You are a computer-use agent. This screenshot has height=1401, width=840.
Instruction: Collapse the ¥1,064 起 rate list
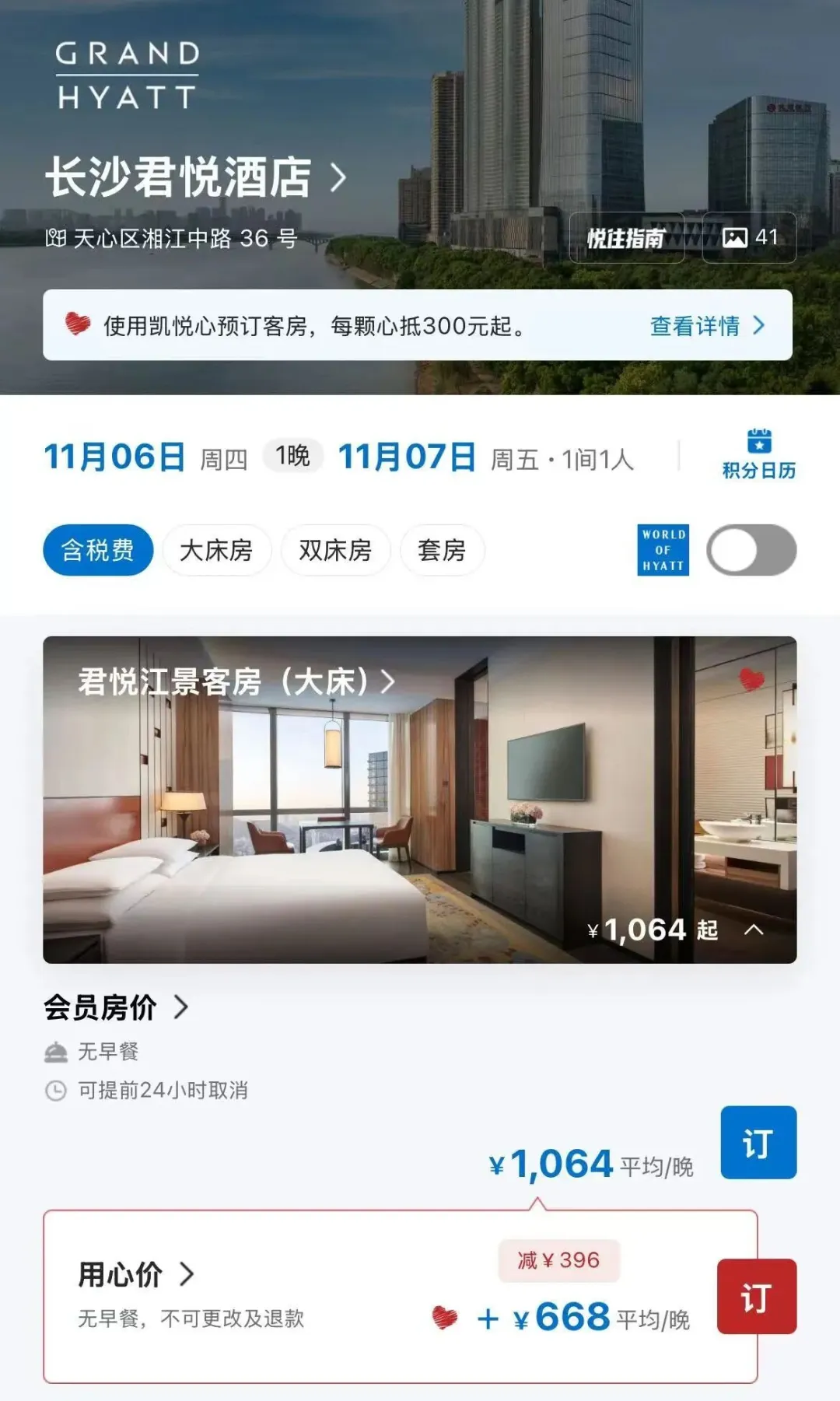753,930
